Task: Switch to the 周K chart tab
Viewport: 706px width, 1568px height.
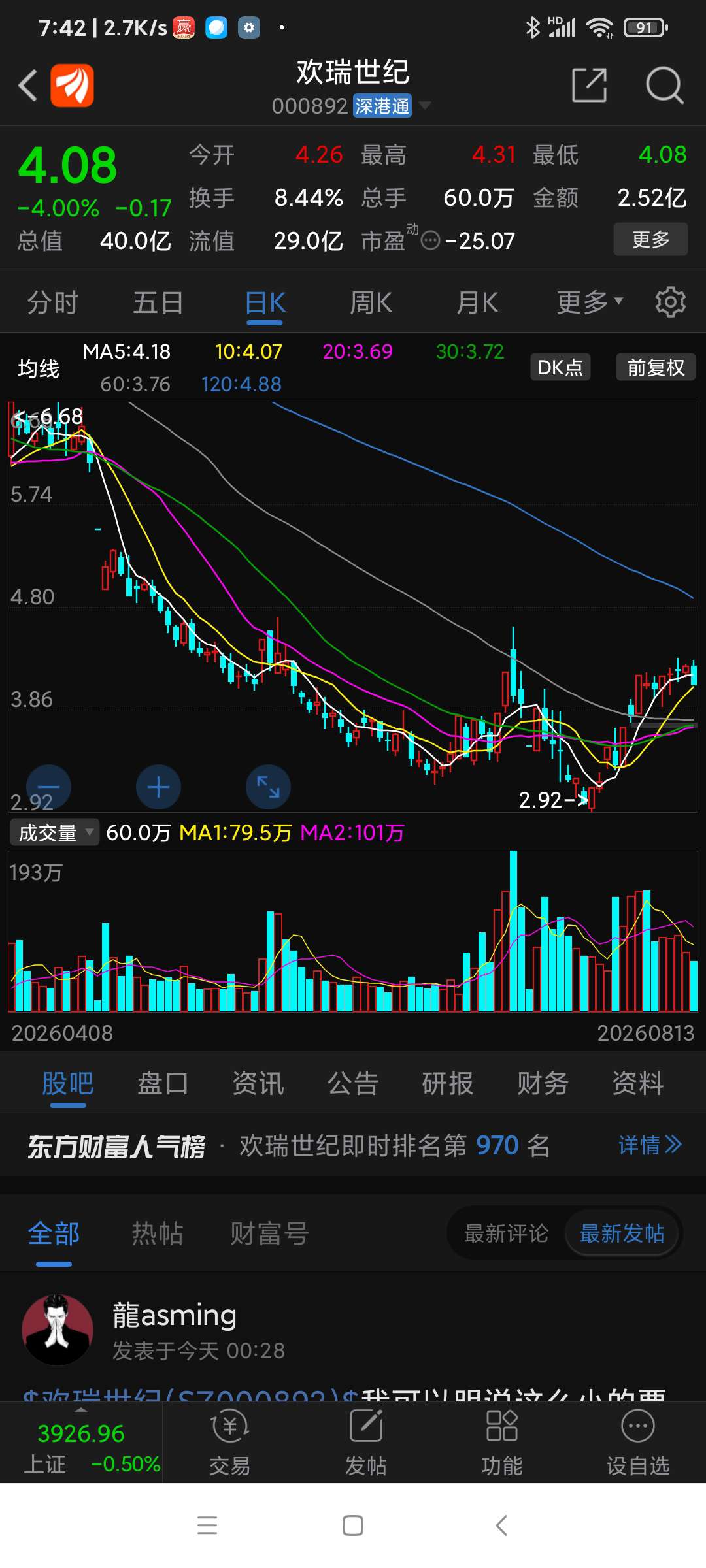Action: pyautogui.click(x=371, y=302)
